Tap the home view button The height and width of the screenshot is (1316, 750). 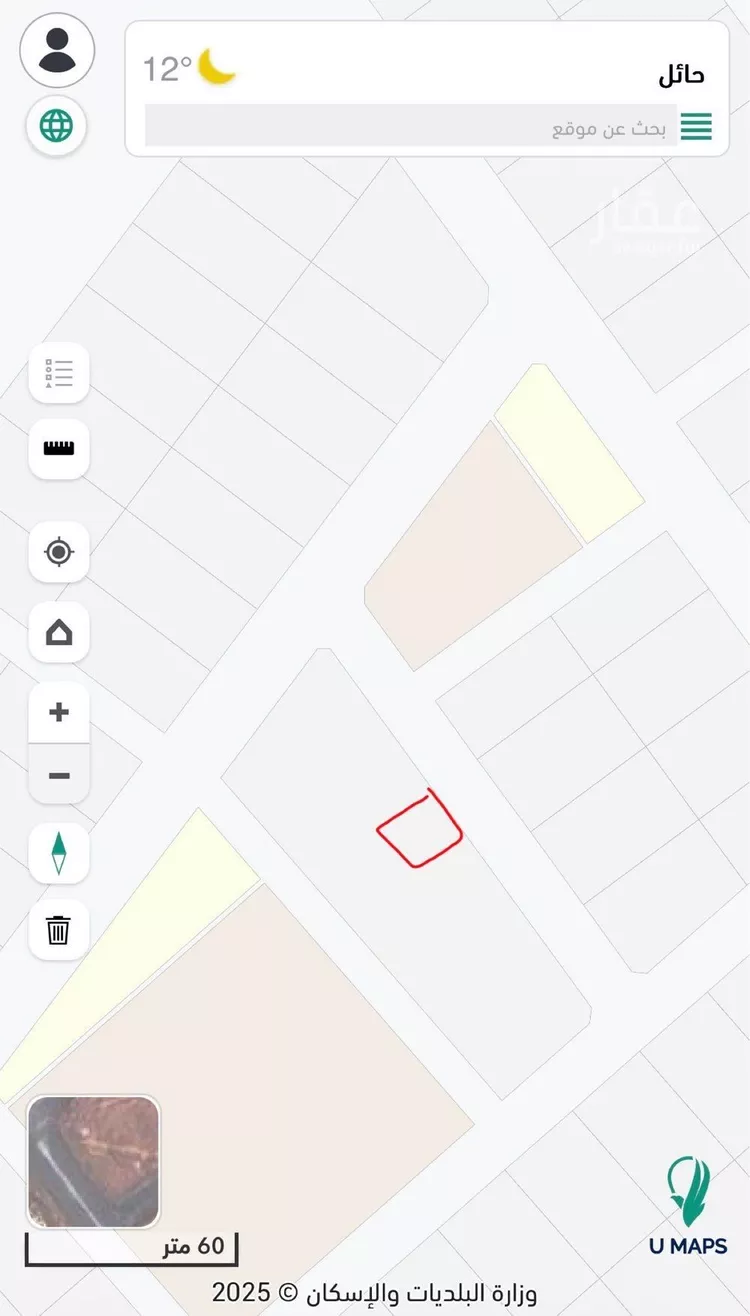coord(59,632)
